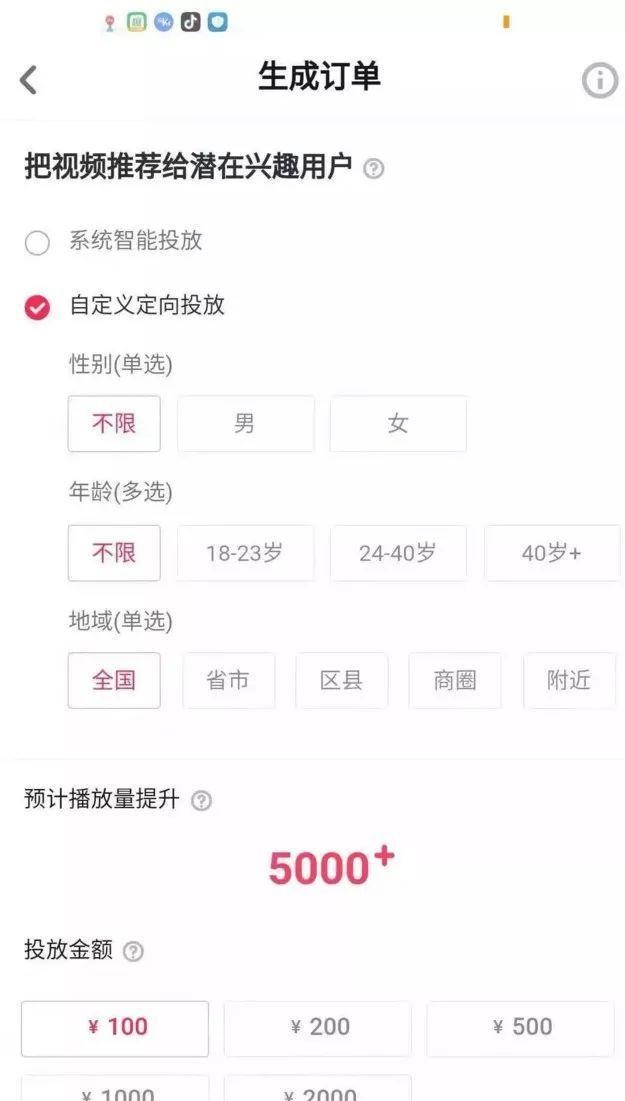The image size is (625, 1101).
Task: Select 不限 under 性别
Action: 114,424
